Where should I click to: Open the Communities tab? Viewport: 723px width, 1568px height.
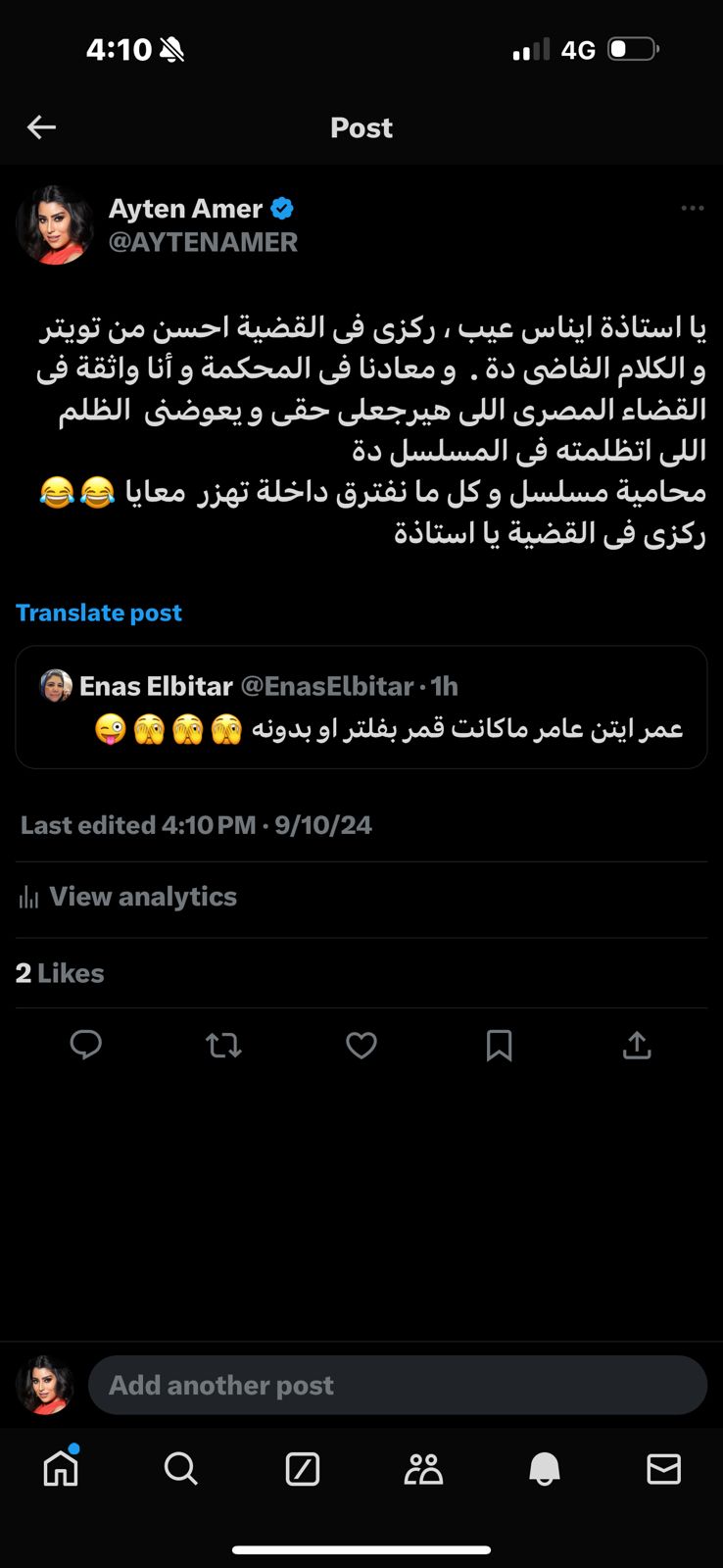423,1468
